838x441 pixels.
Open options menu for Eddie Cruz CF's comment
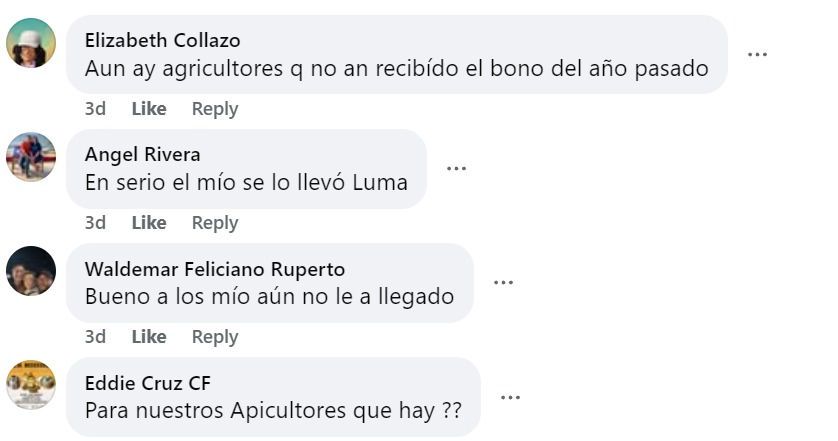(510, 397)
